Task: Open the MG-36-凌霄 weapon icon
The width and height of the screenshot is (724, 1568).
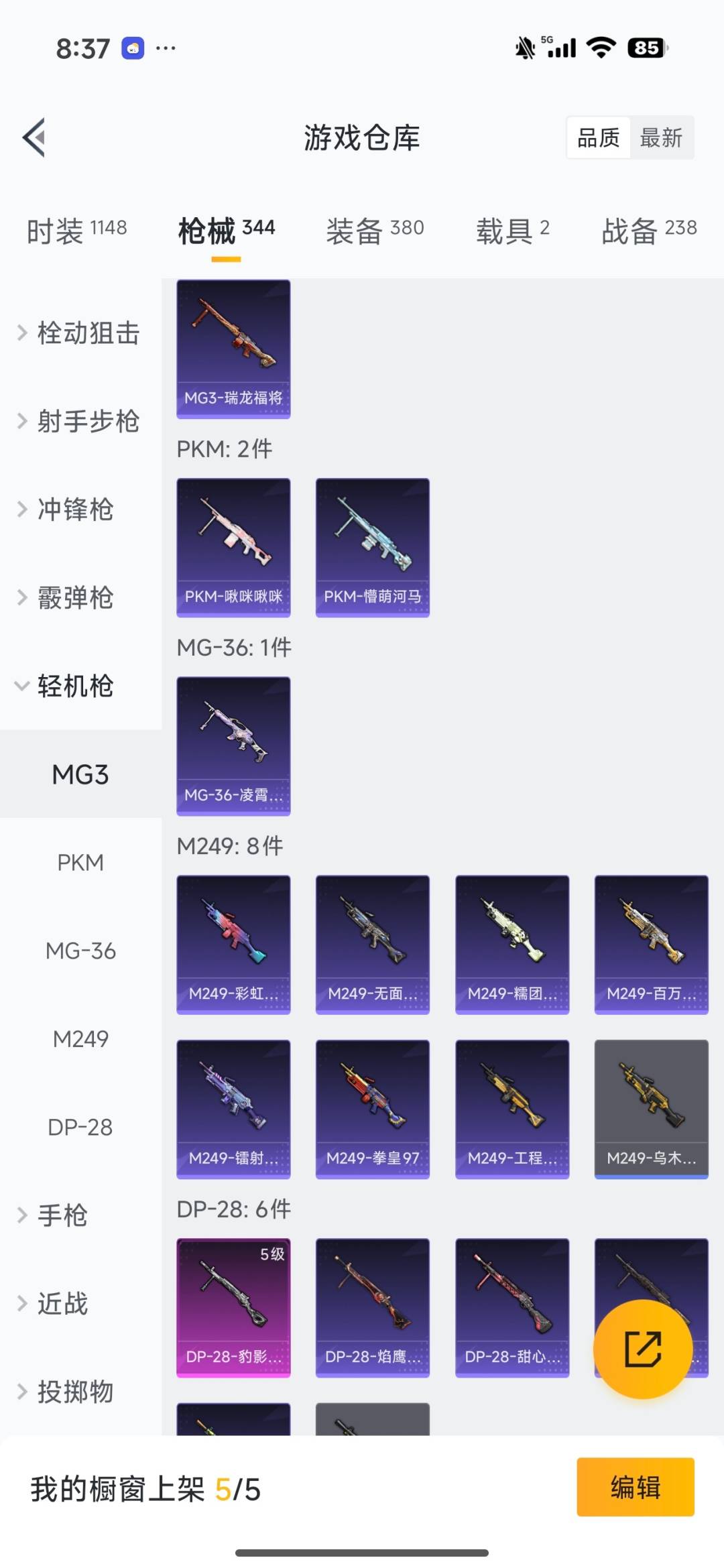Action: [x=233, y=744]
